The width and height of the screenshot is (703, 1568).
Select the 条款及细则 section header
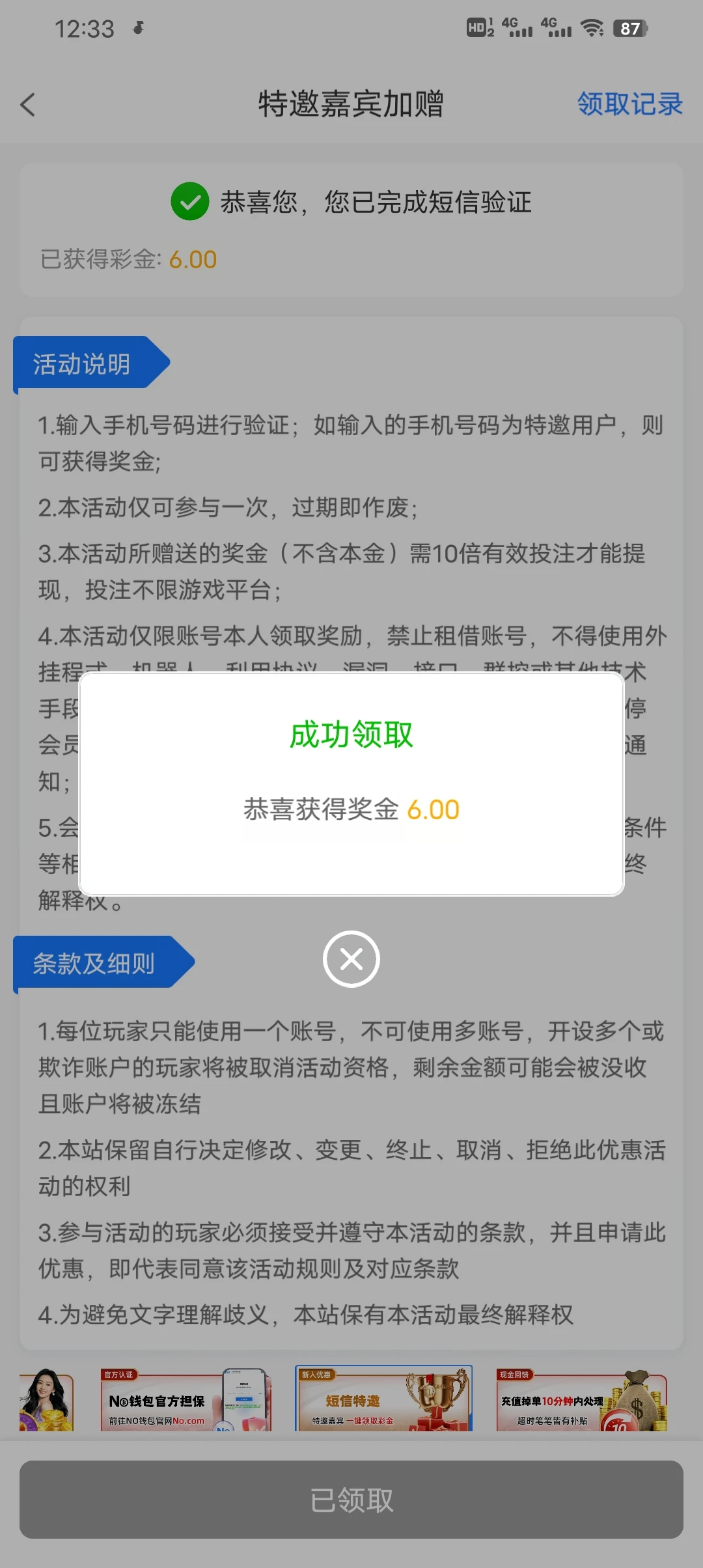(x=93, y=964)
